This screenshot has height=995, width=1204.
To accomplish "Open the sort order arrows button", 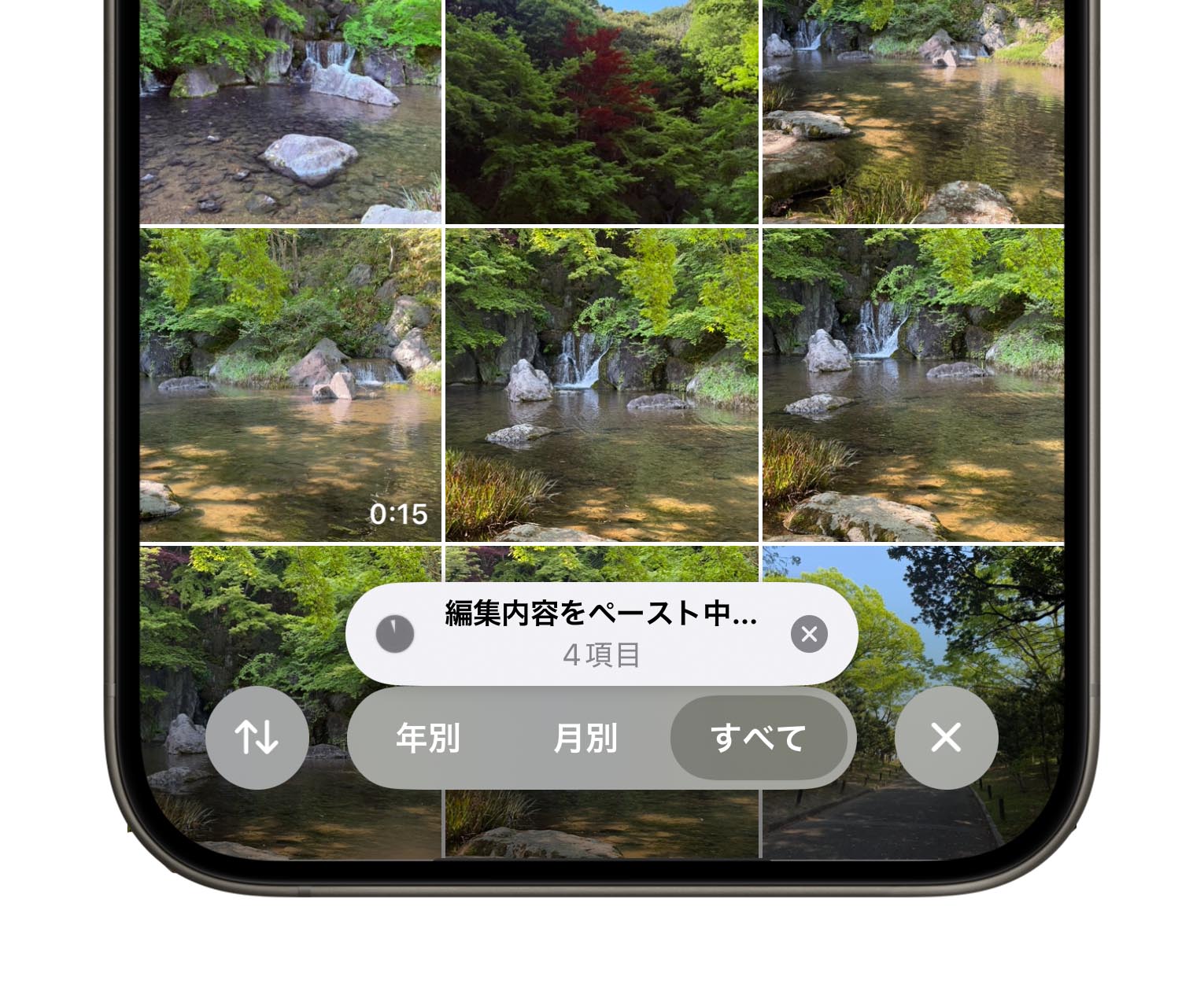I will tap(257, 737).
